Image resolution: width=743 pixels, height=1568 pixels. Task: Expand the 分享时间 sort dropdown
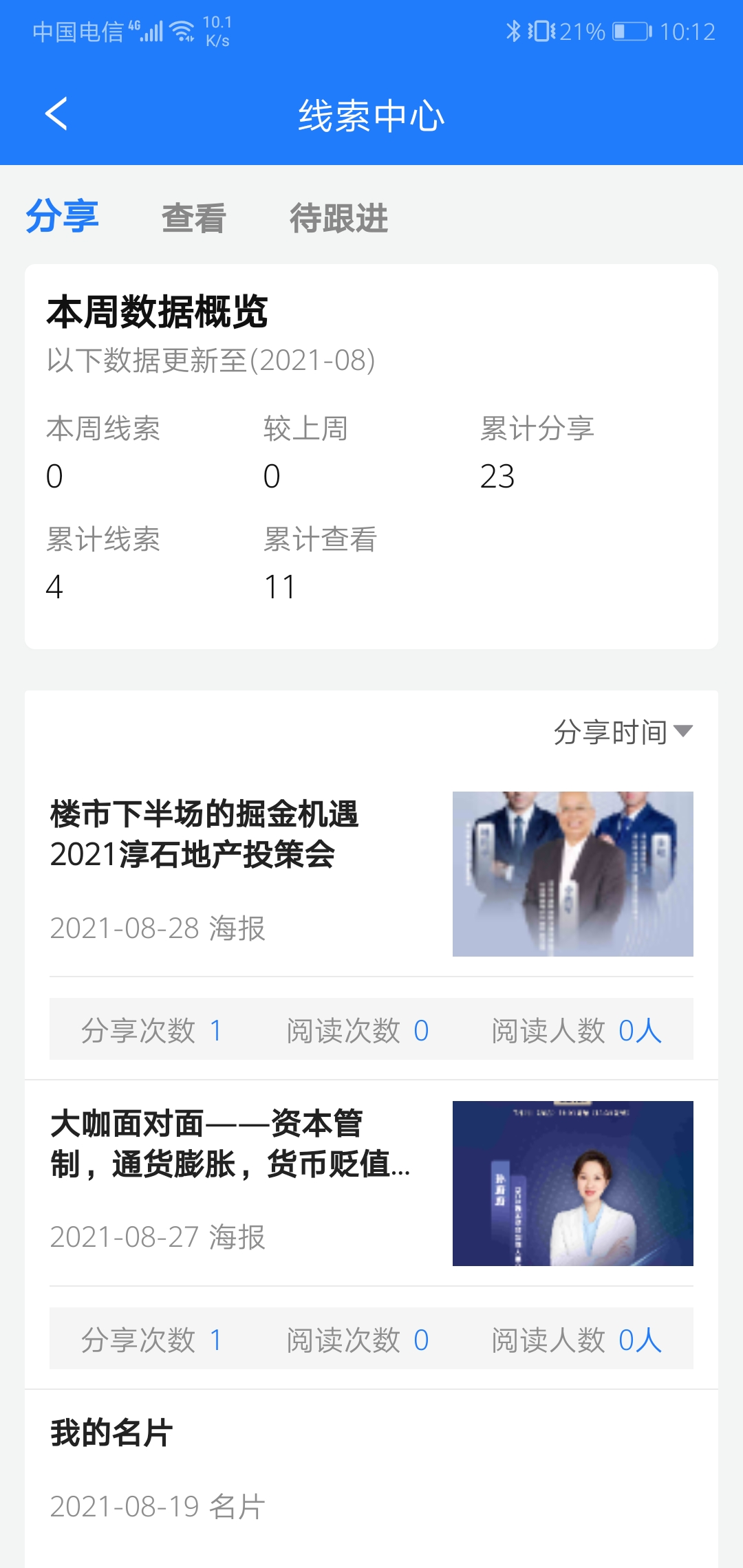pos(623,732)
